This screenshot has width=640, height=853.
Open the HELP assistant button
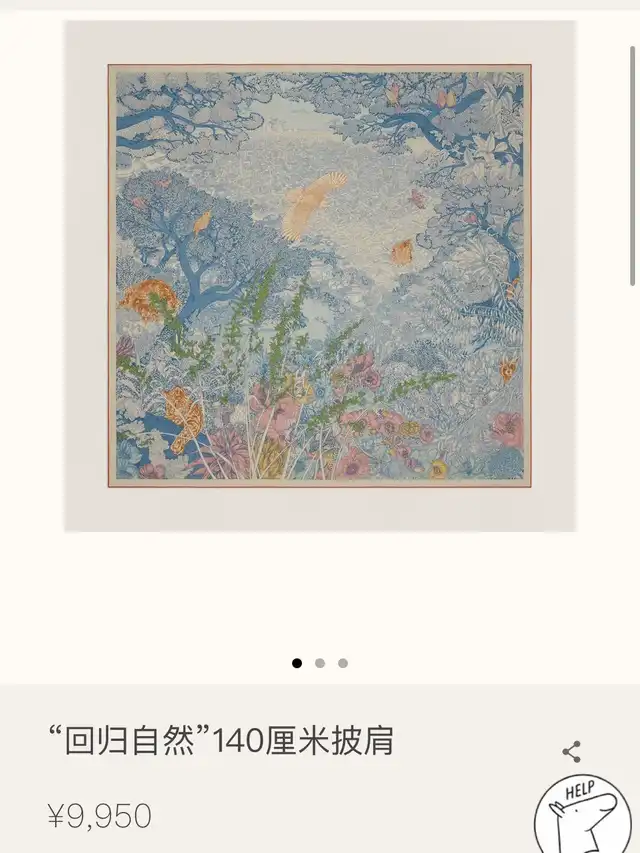pos(581,815)
